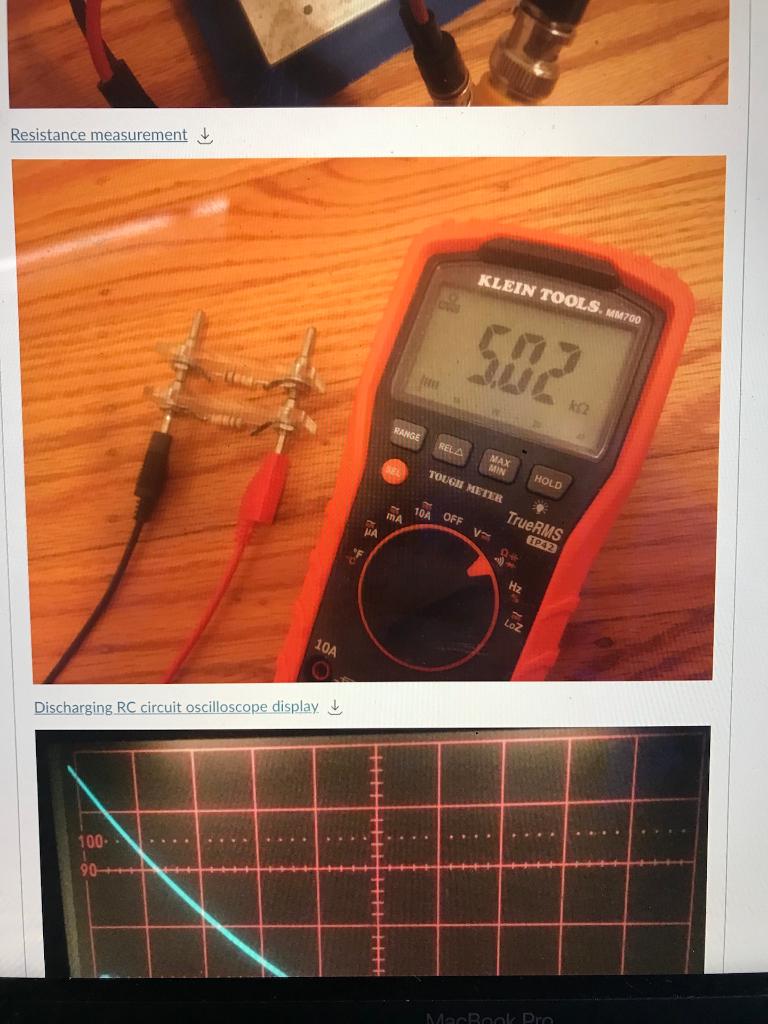Open the Discharging RC circuit oscilloscope link
Viewport: 768px width, 1024px height.
172,707
